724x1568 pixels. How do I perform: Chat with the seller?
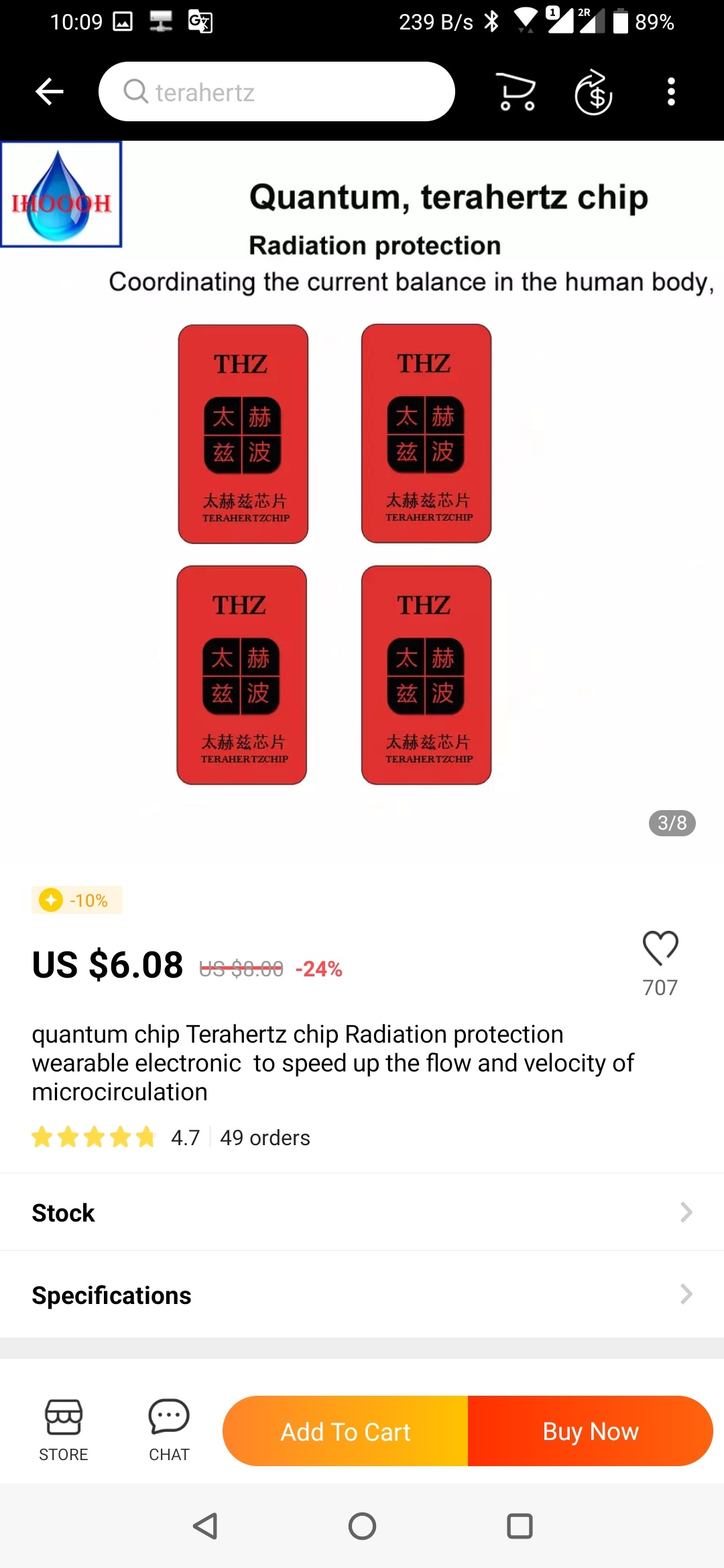pyautogui.click(x=169, y=1429)
